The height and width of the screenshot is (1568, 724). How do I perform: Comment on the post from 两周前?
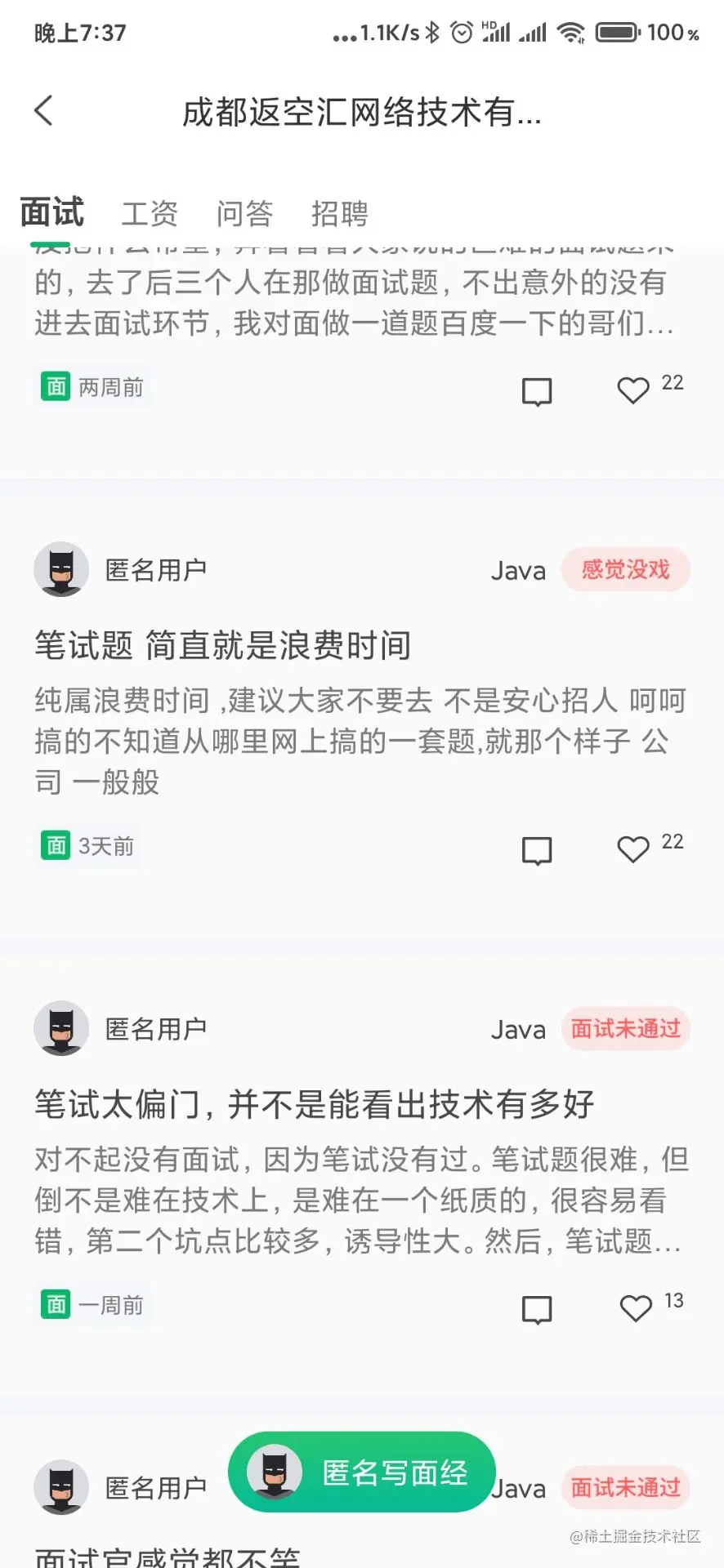537,392
